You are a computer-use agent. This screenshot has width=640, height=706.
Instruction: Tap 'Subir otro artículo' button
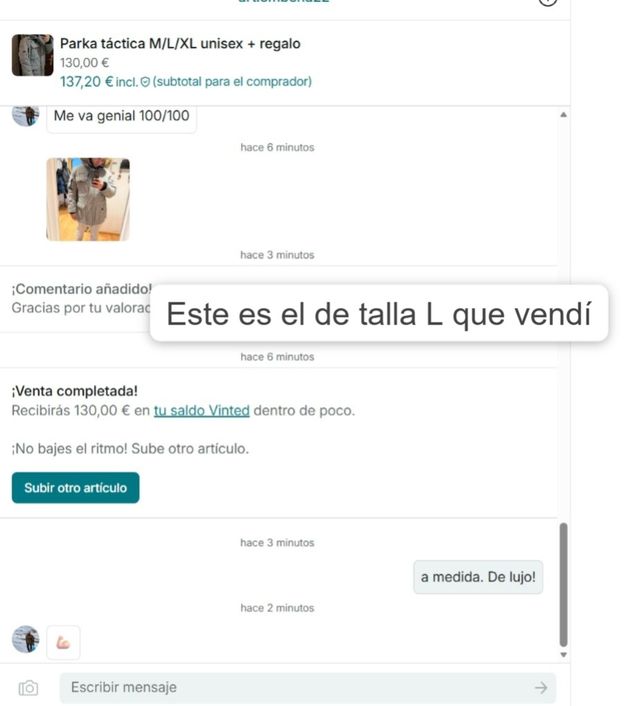tap(76, 488)
